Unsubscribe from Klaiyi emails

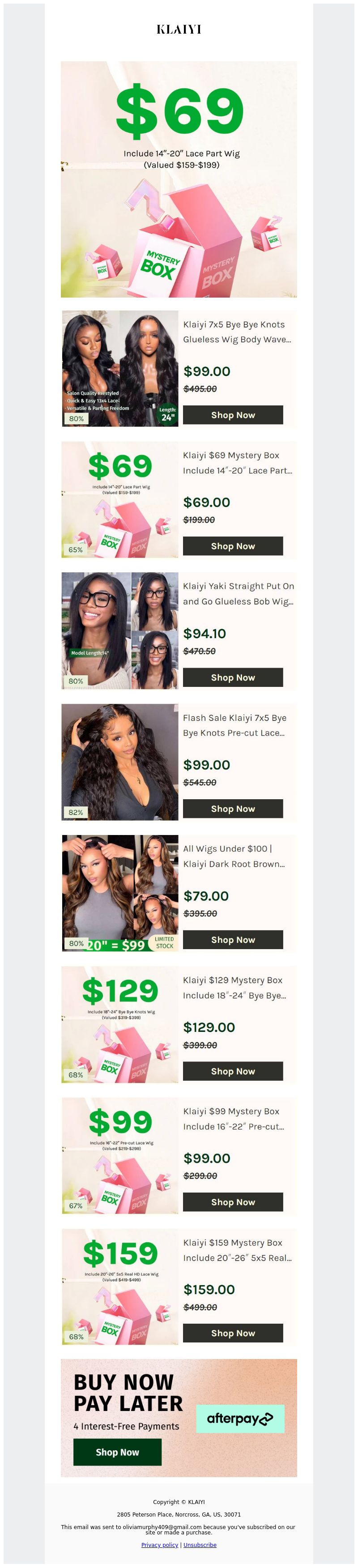point(200,1544)
